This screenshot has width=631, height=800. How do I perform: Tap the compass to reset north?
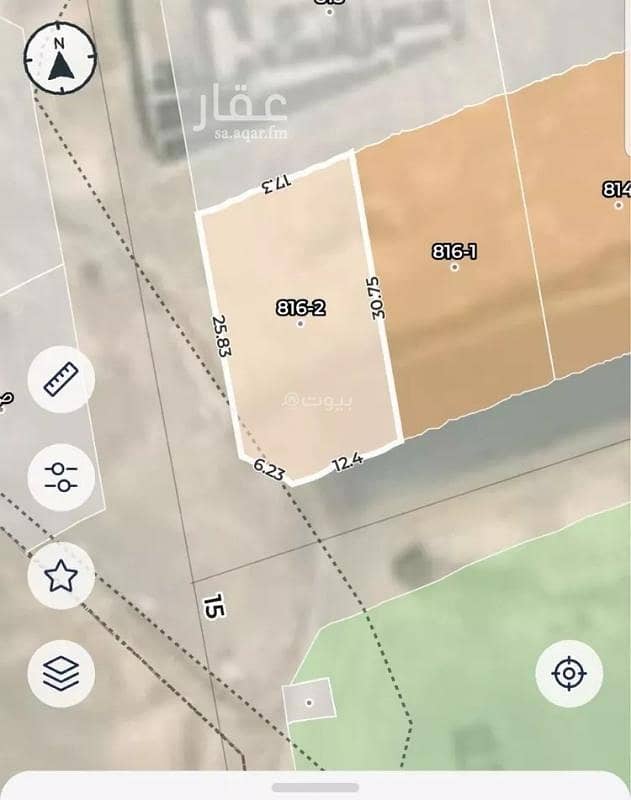click(60, 57)
